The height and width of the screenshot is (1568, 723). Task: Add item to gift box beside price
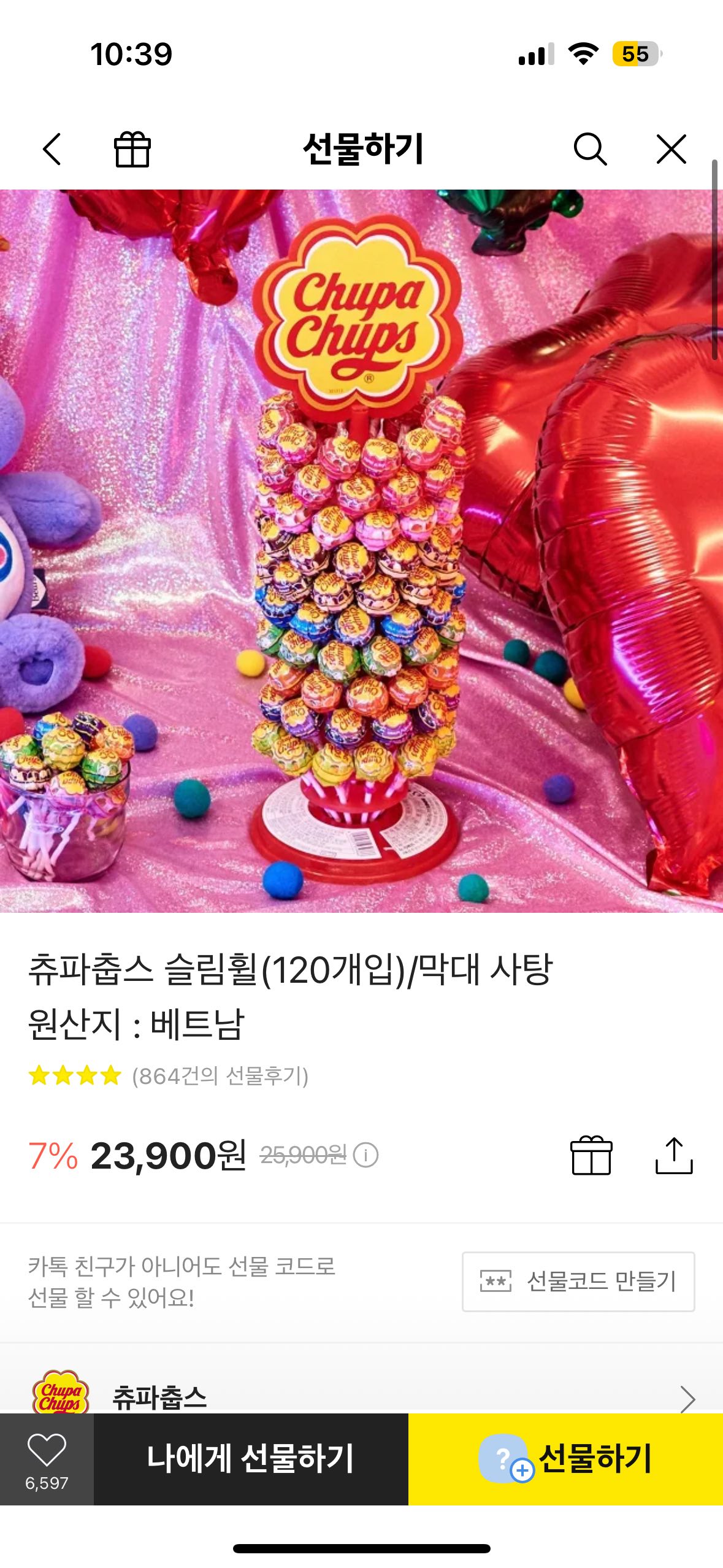pos(591,1155)
